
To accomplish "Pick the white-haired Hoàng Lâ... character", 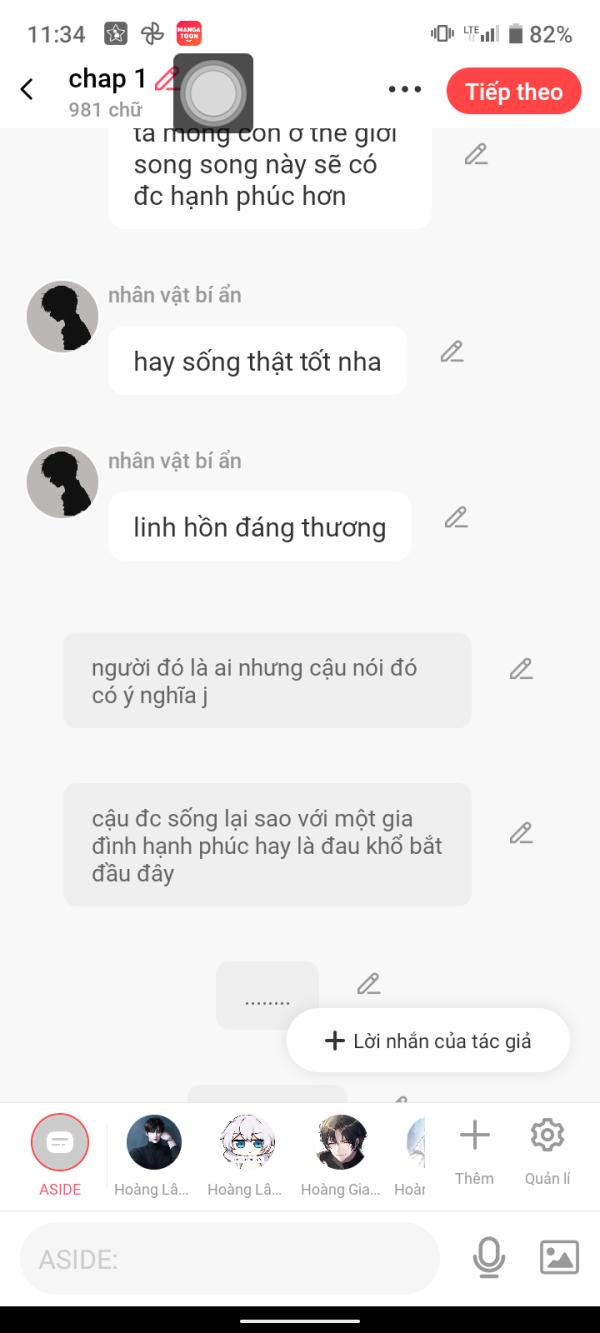I will click(247, 1143).
